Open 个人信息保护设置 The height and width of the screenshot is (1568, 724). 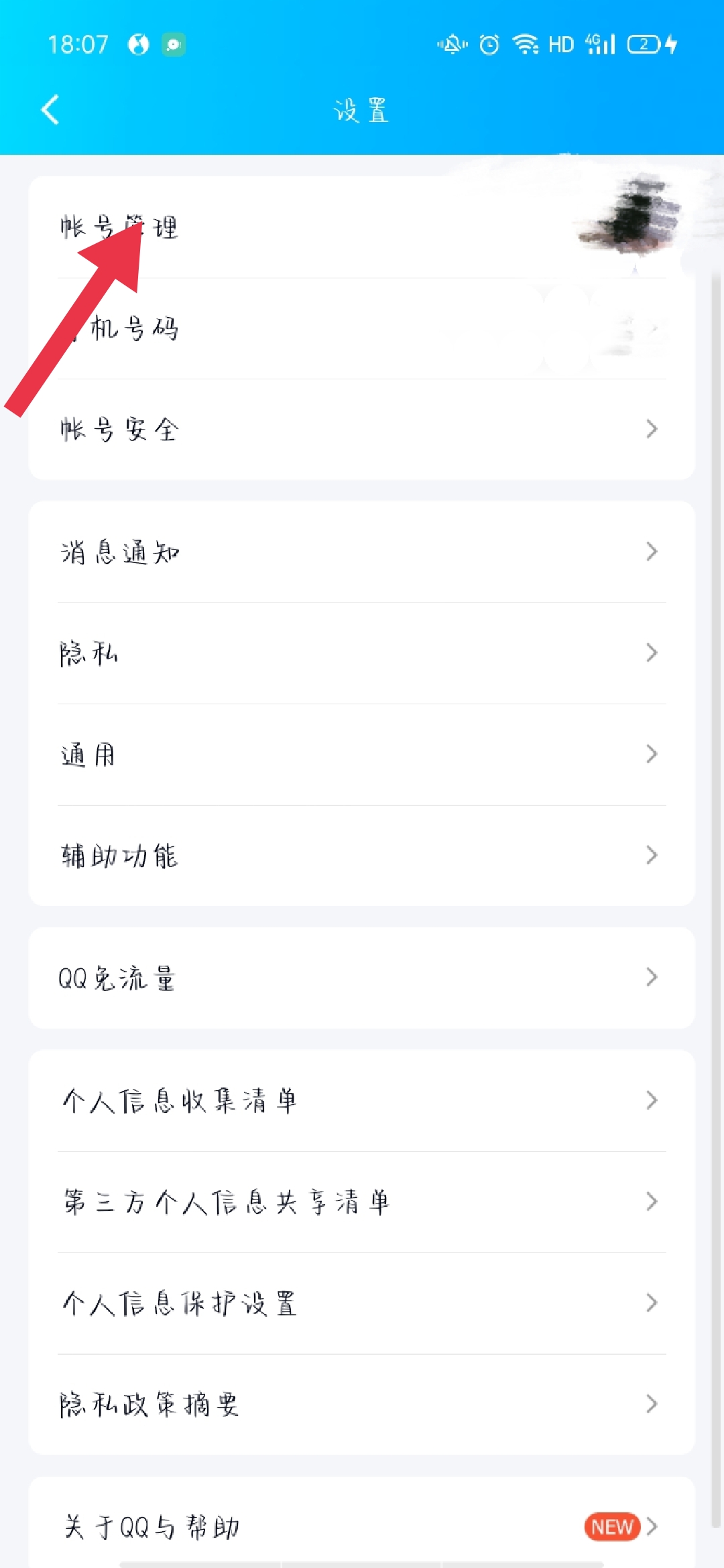(x=362, y=1303)
